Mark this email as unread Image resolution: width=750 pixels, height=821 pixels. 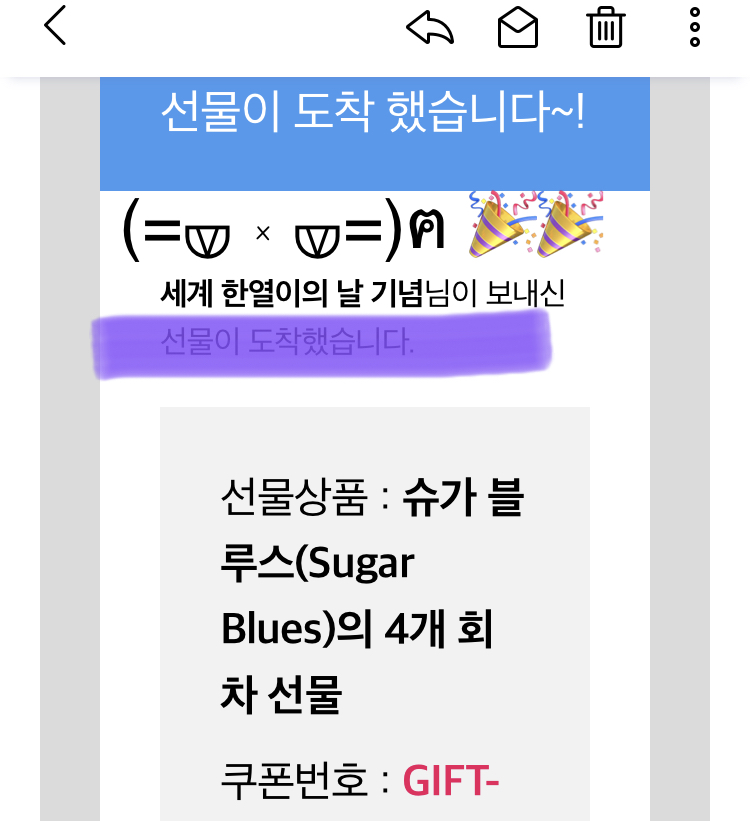518,27
